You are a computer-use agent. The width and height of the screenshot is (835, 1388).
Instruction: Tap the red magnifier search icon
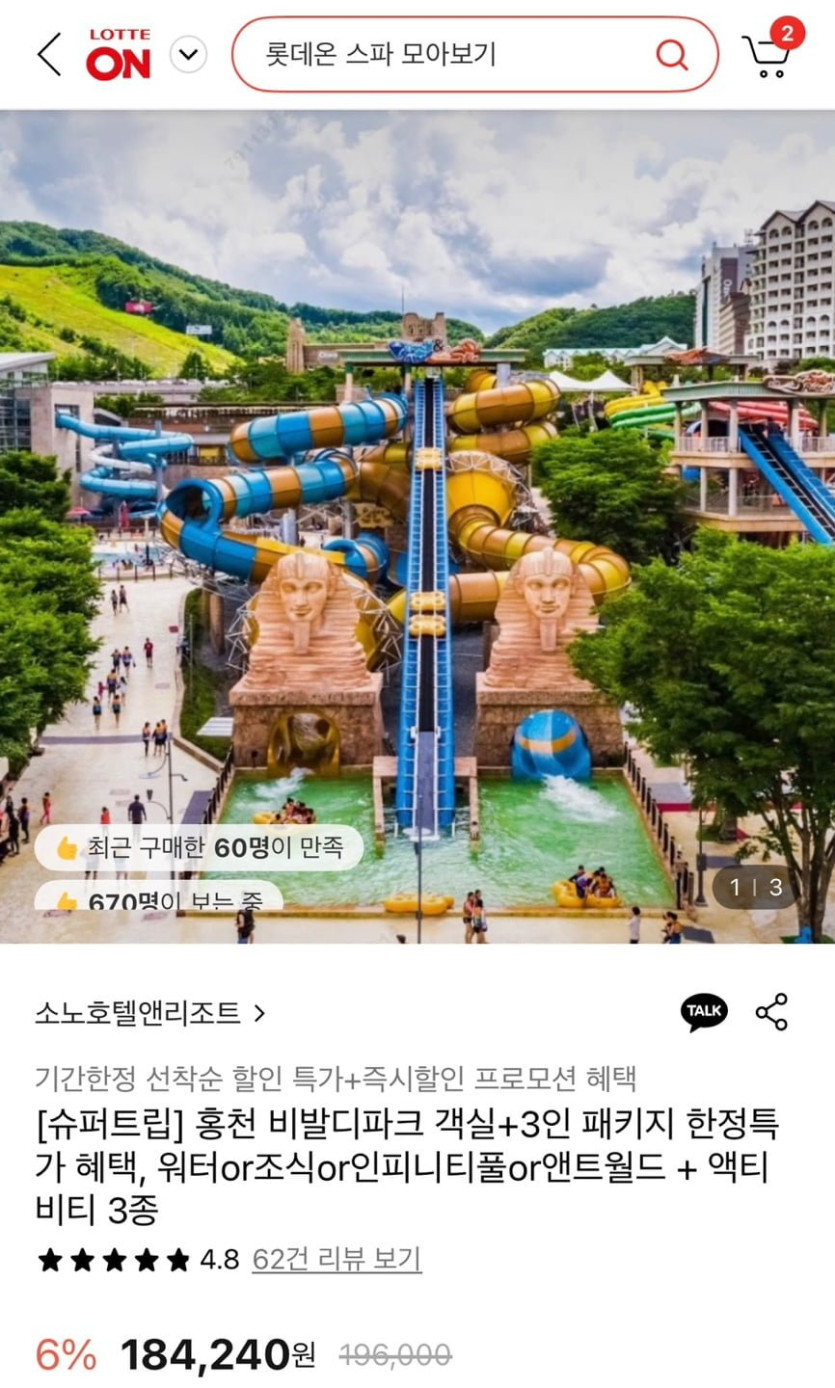tap(672, 54)
